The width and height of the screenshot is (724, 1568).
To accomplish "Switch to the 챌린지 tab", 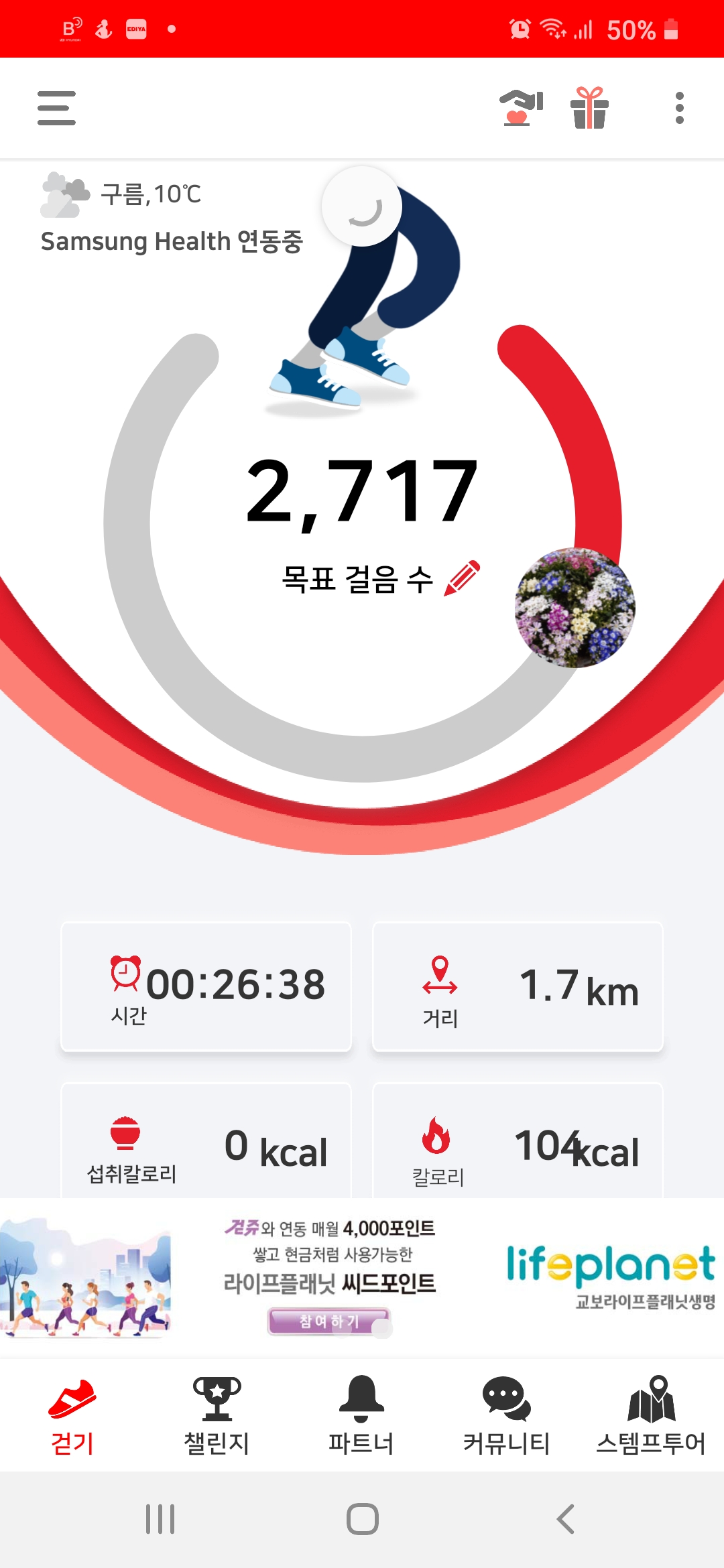I will pos(217,1415).
